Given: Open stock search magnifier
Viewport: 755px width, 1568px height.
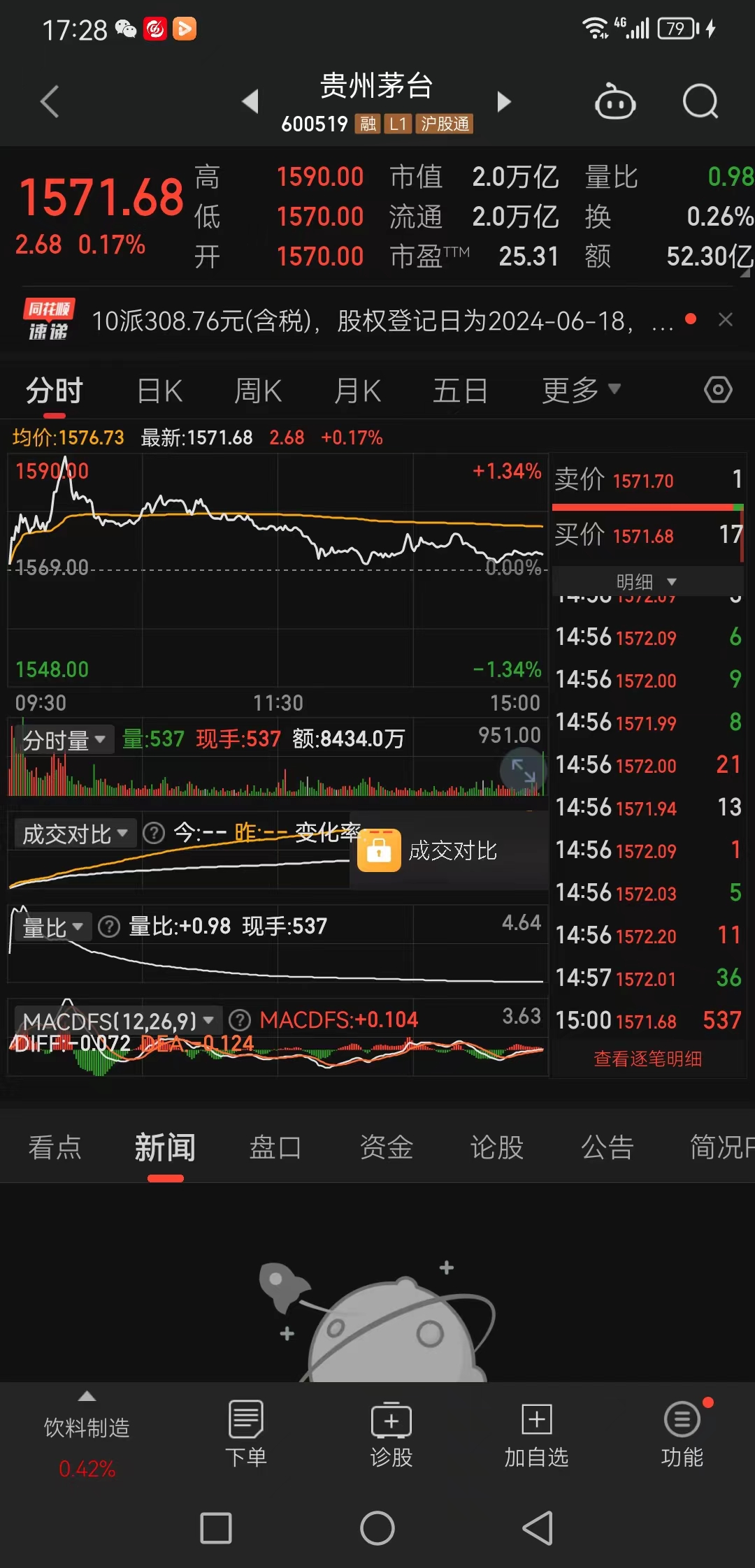Looking at the screenshot, I should point(700,102).
